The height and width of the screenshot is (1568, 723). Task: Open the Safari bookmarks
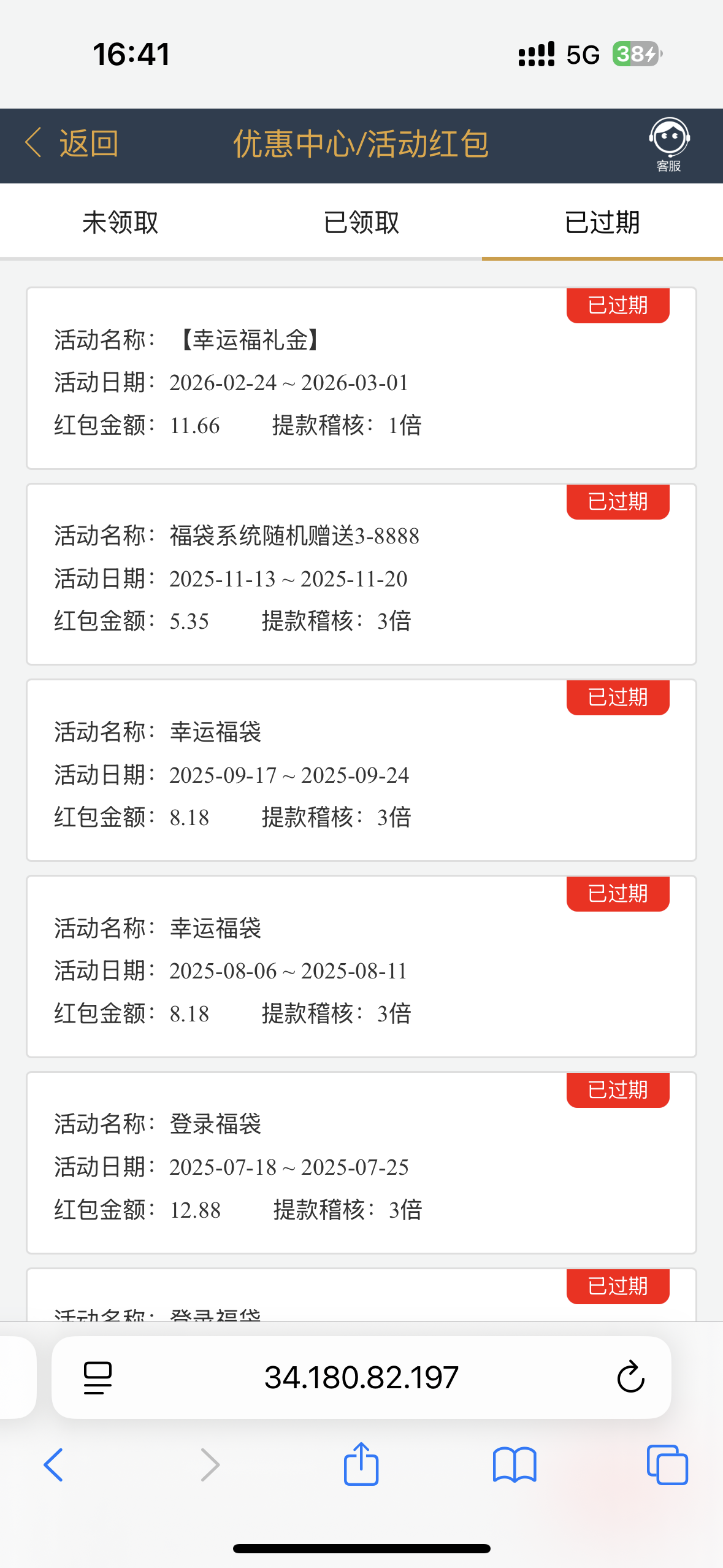tap(515, 1465)
